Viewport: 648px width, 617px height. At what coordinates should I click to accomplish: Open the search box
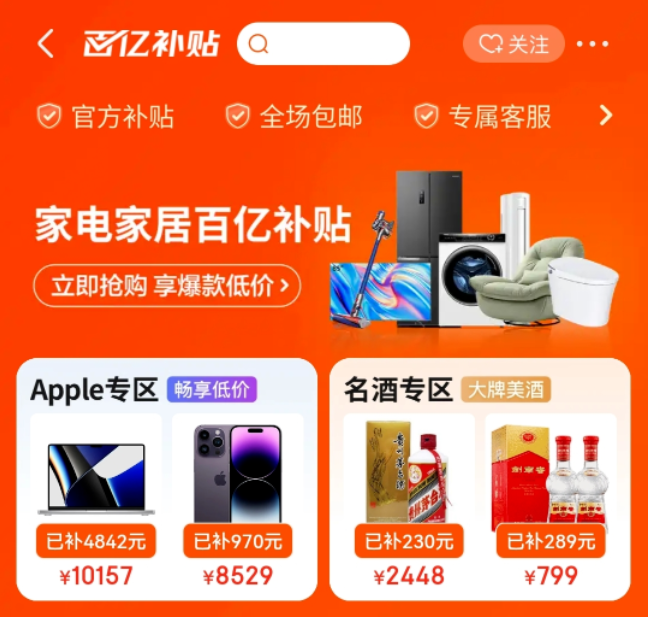click(x=323, y=44)
